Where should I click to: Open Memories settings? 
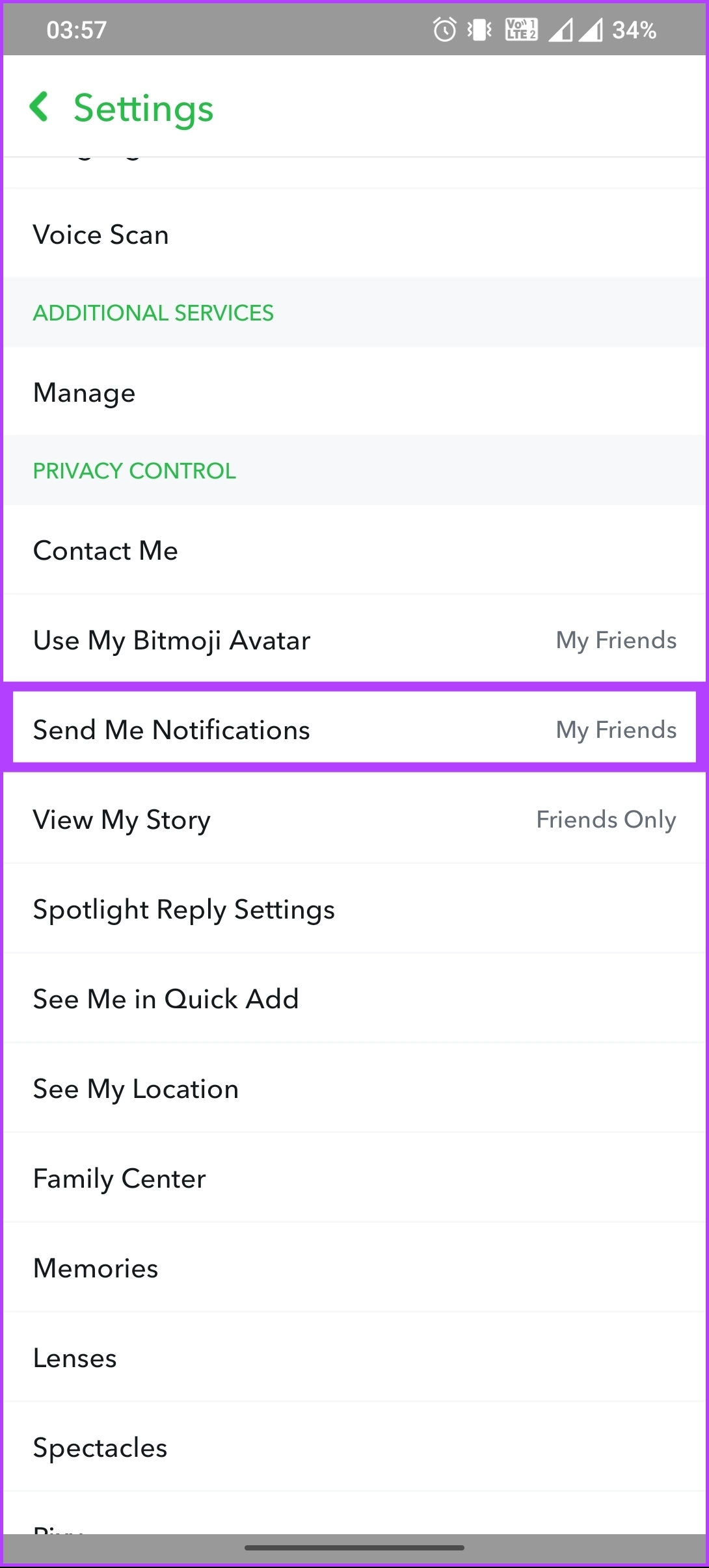click(354, 1268)
